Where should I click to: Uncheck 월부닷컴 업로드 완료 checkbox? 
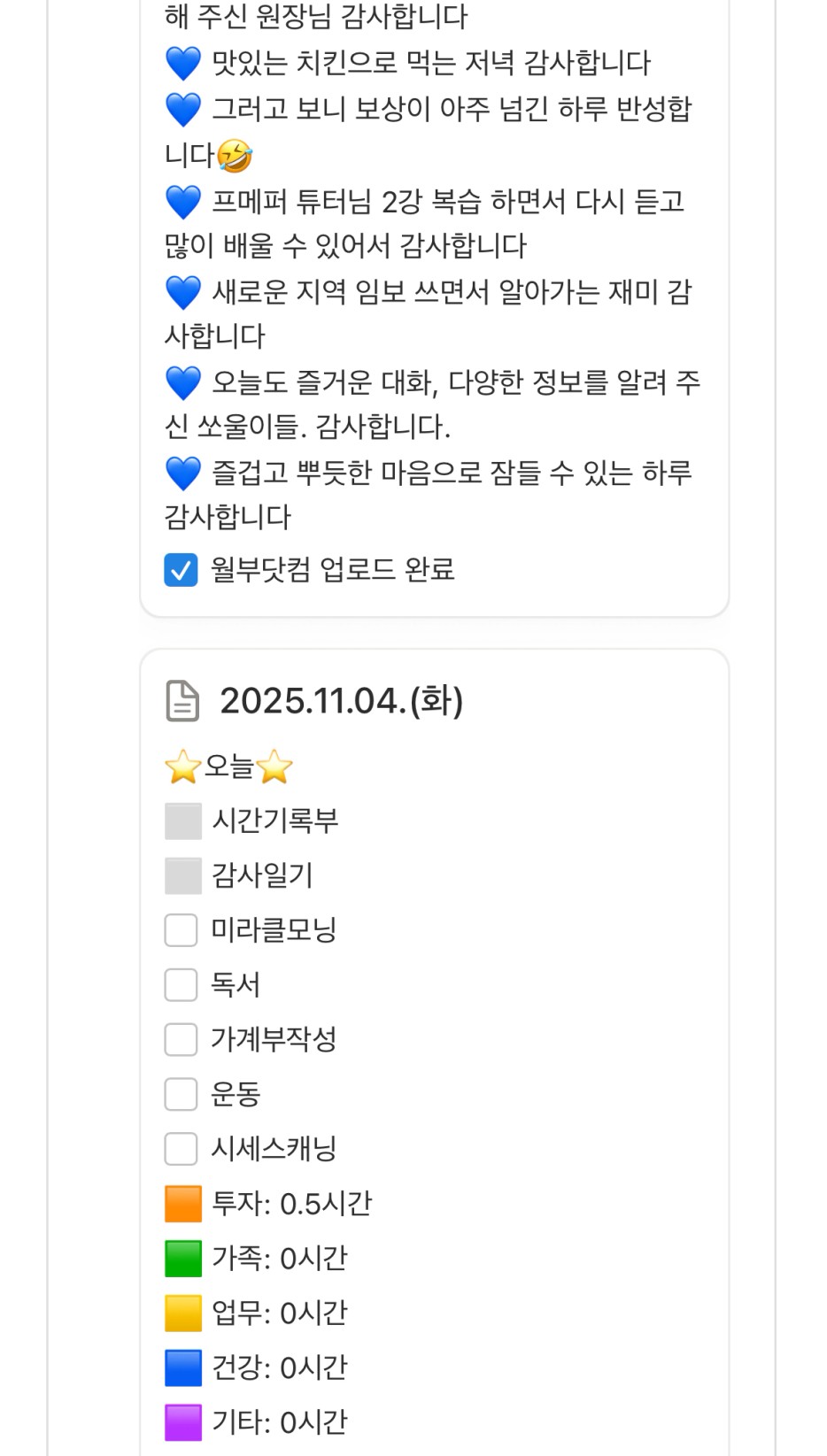coord(181,570)
